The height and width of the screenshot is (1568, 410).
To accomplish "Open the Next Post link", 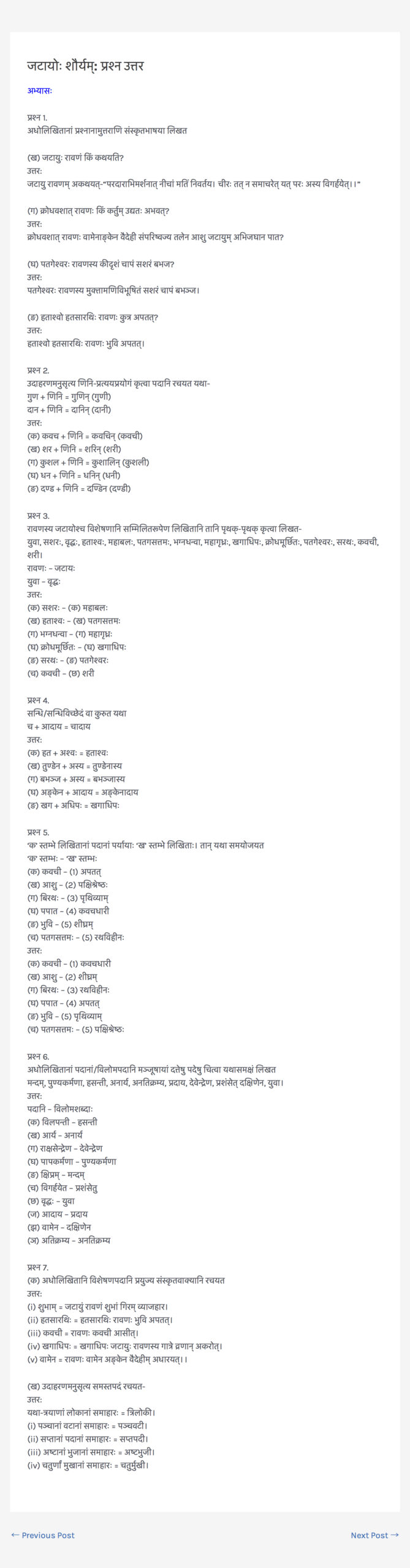I will click(x=374, y=1534).
